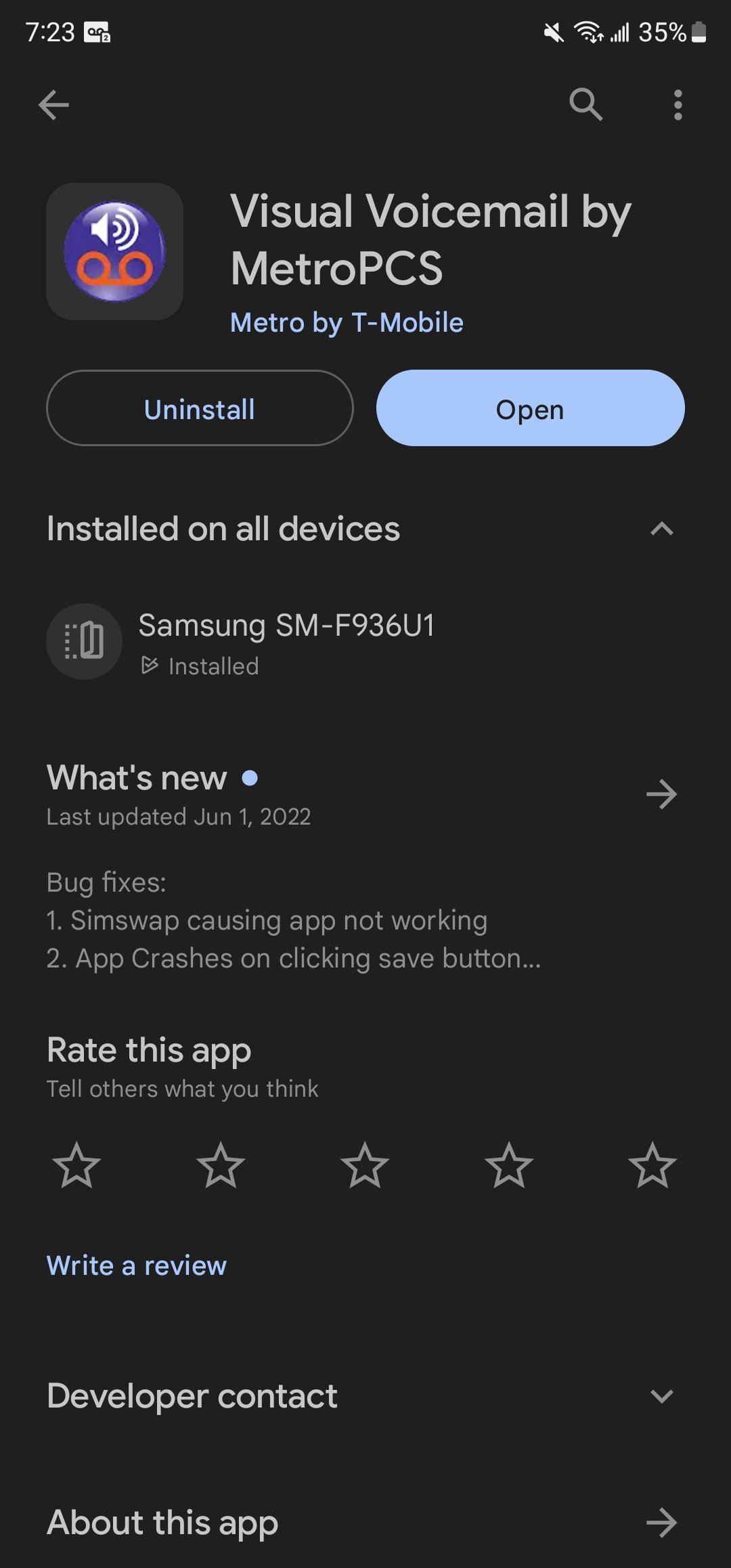Open the search magnifier icon
731x1568 pixels.
click(x=585, y=105)
